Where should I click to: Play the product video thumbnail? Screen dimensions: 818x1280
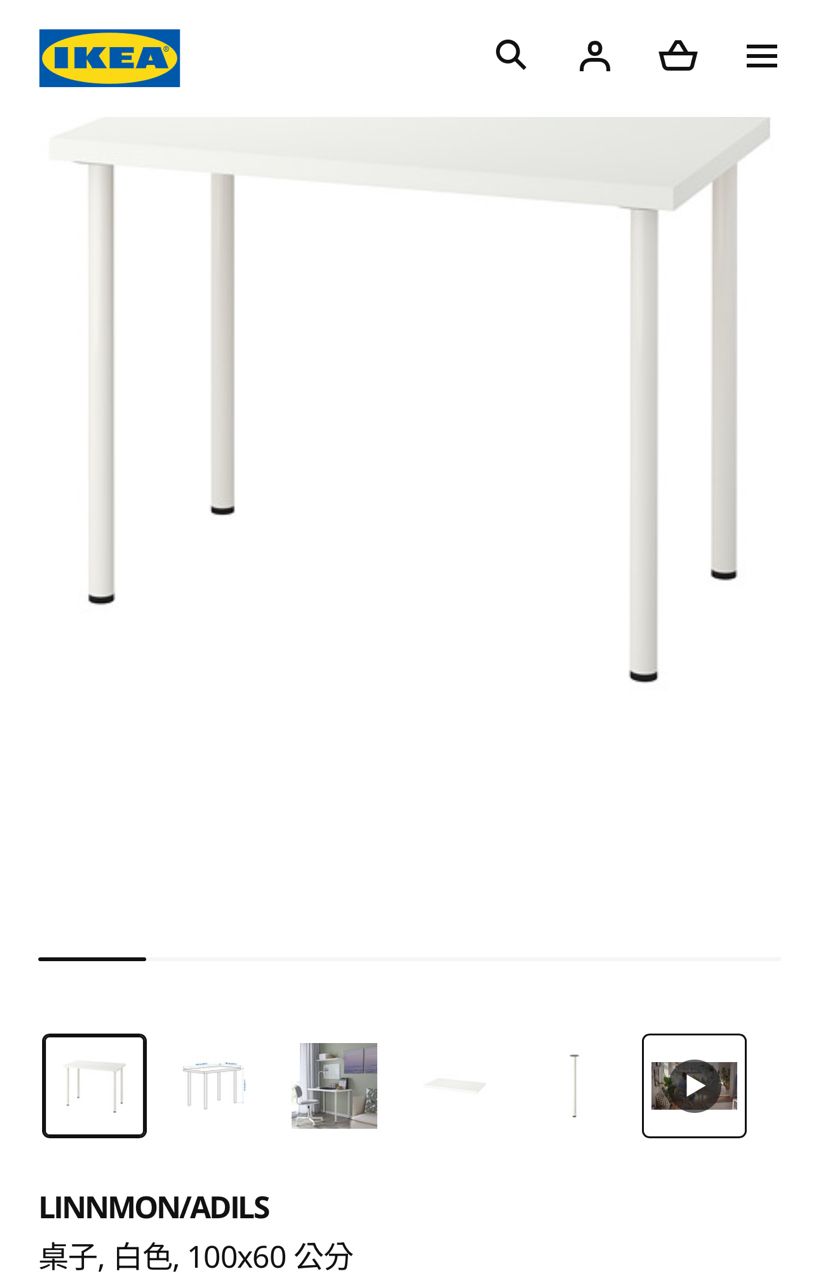tap(694, 1085)
